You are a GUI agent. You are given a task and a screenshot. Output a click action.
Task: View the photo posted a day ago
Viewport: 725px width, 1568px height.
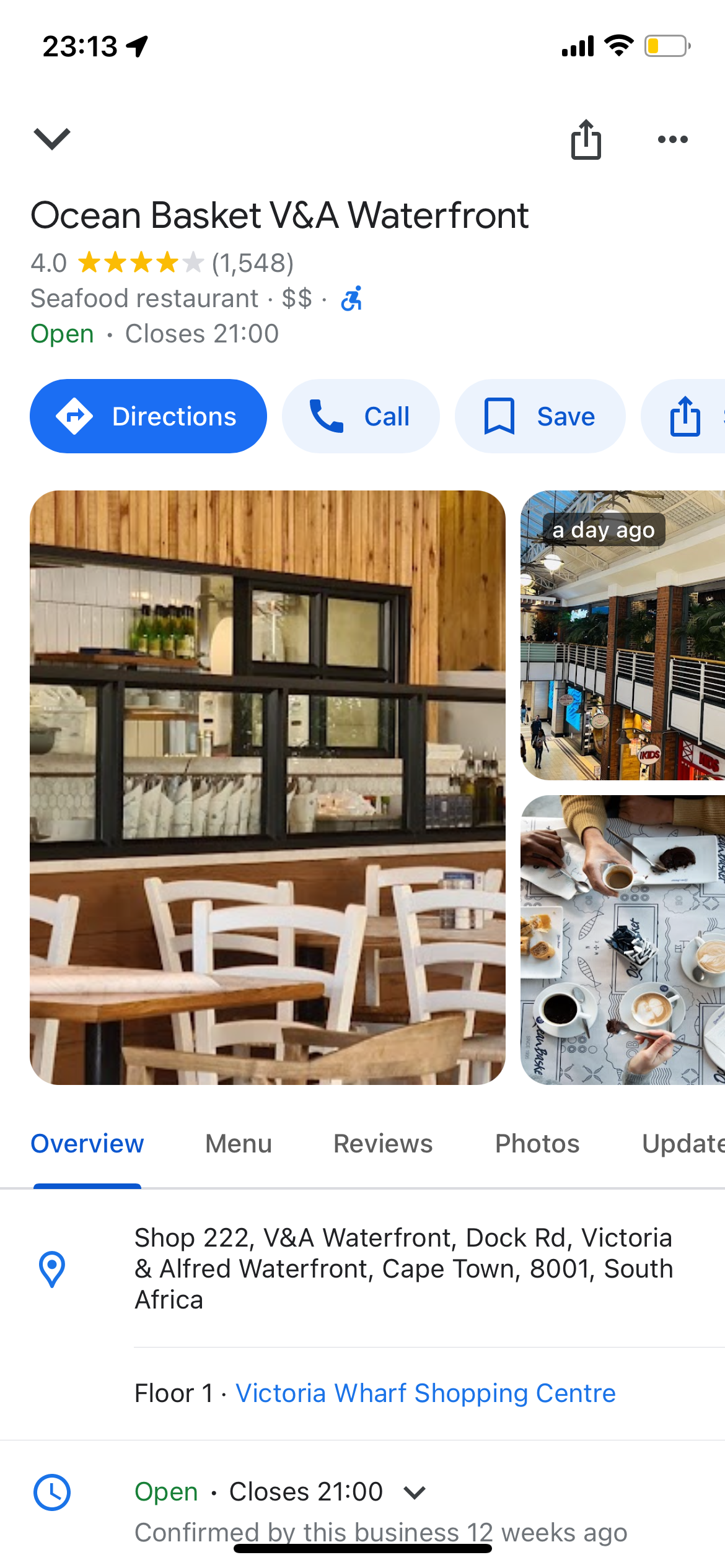pyautogui.click(x=622, y=635)
